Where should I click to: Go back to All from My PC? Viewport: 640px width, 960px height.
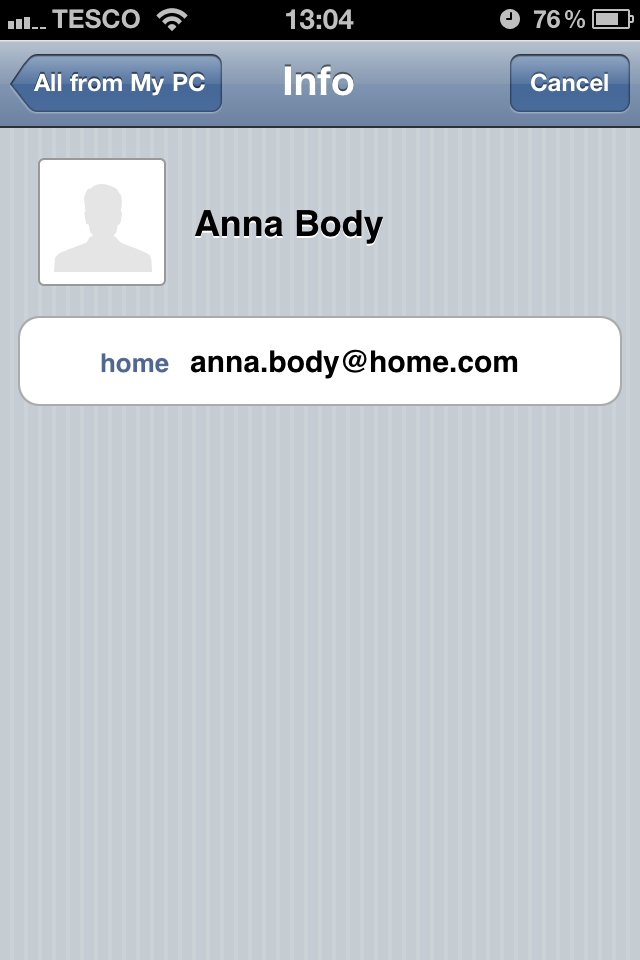[117, 83]
